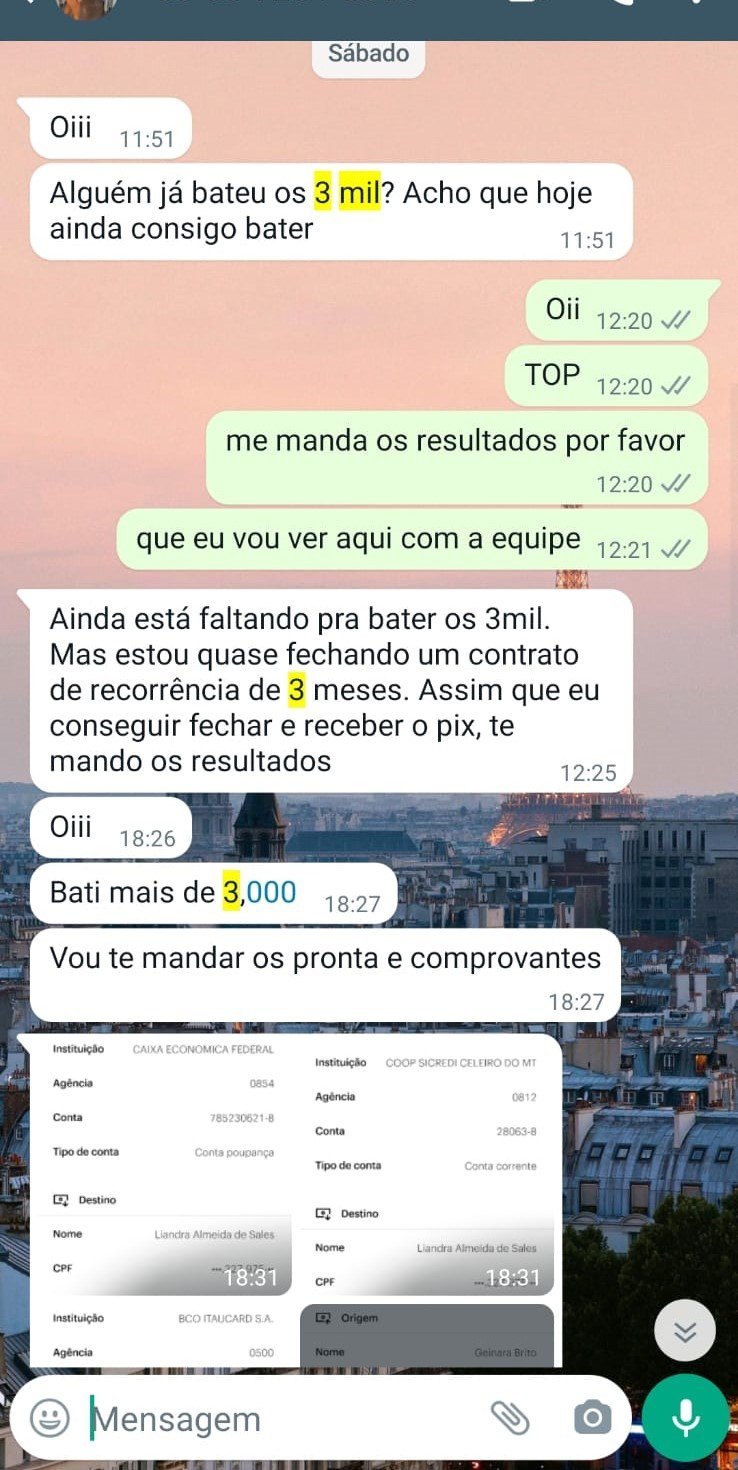Open the camera from message bar
Screen dimensions: 738x1470
[x=593, y=1417]
